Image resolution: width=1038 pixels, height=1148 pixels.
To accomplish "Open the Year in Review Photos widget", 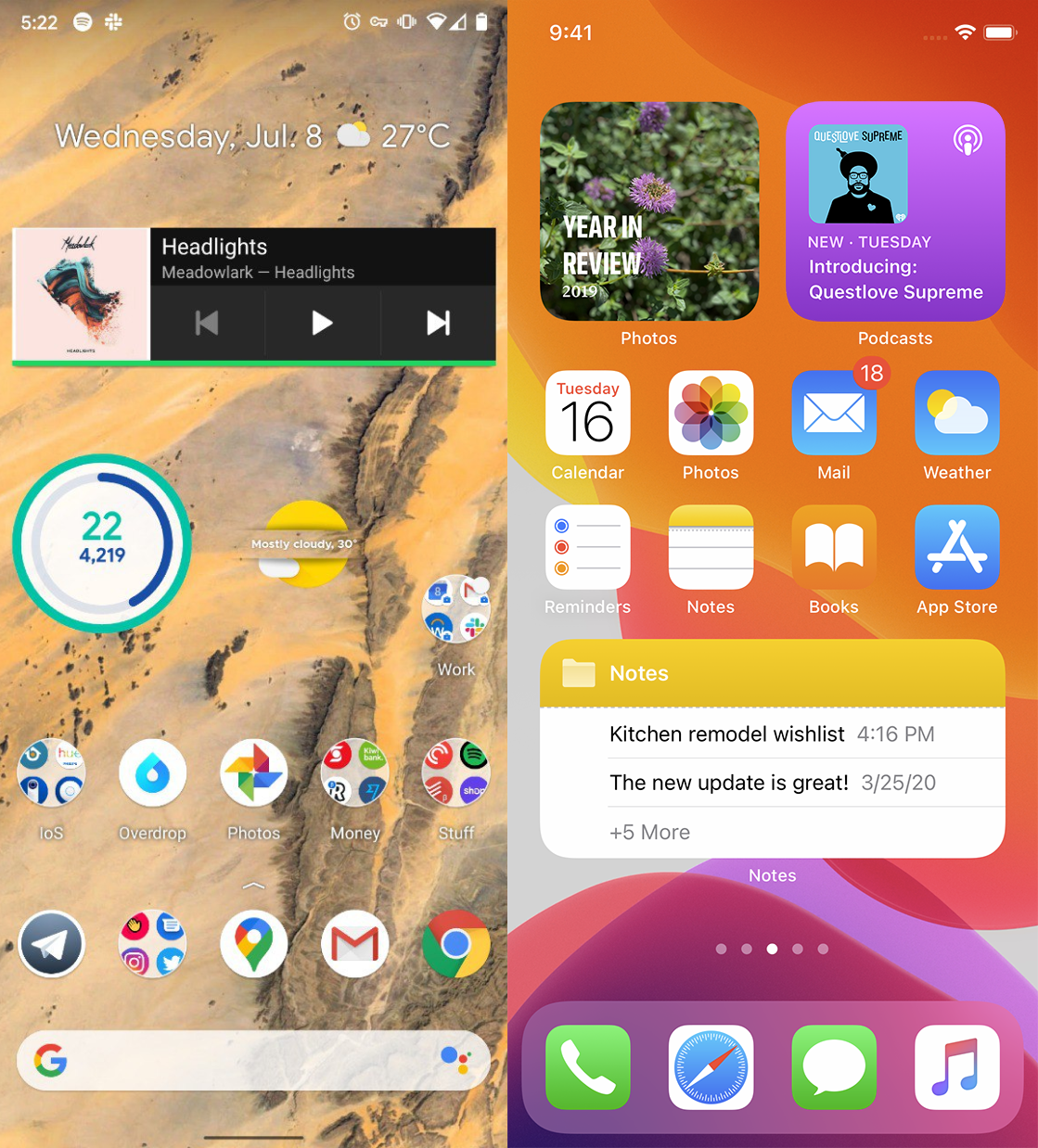I will [x=649, y=211].
